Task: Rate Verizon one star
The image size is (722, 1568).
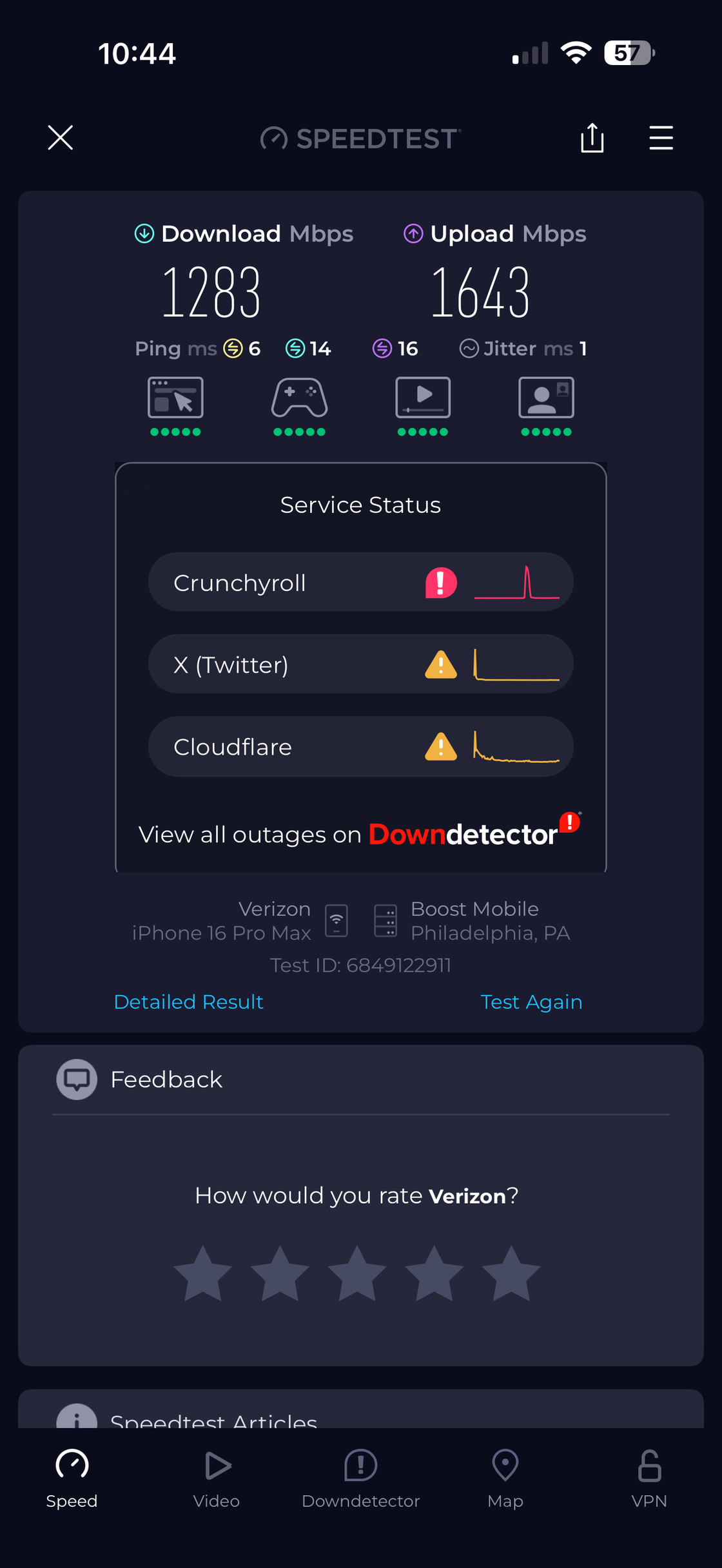Action: 203,1273
